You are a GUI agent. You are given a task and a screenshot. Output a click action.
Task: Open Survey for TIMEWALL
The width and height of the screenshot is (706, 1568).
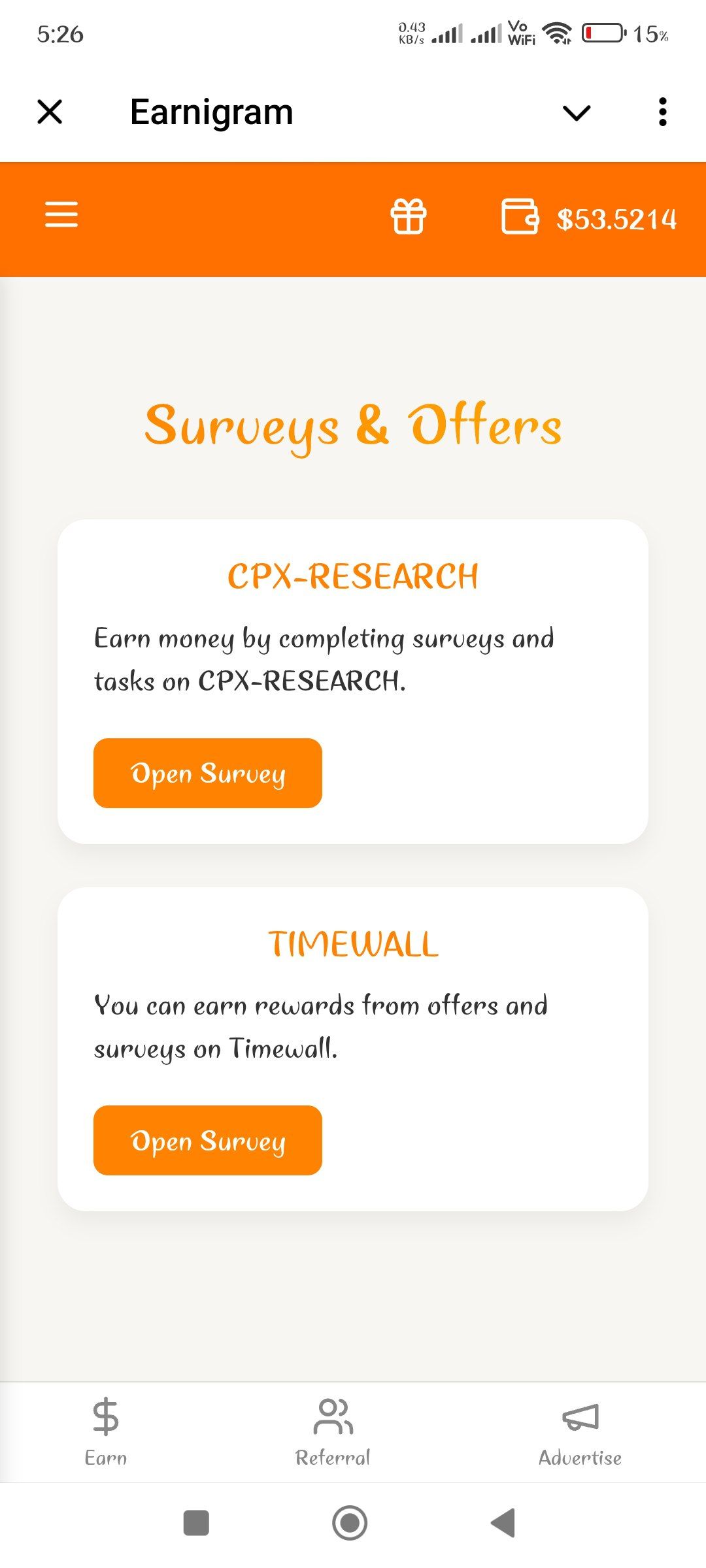pos(208,1141)
